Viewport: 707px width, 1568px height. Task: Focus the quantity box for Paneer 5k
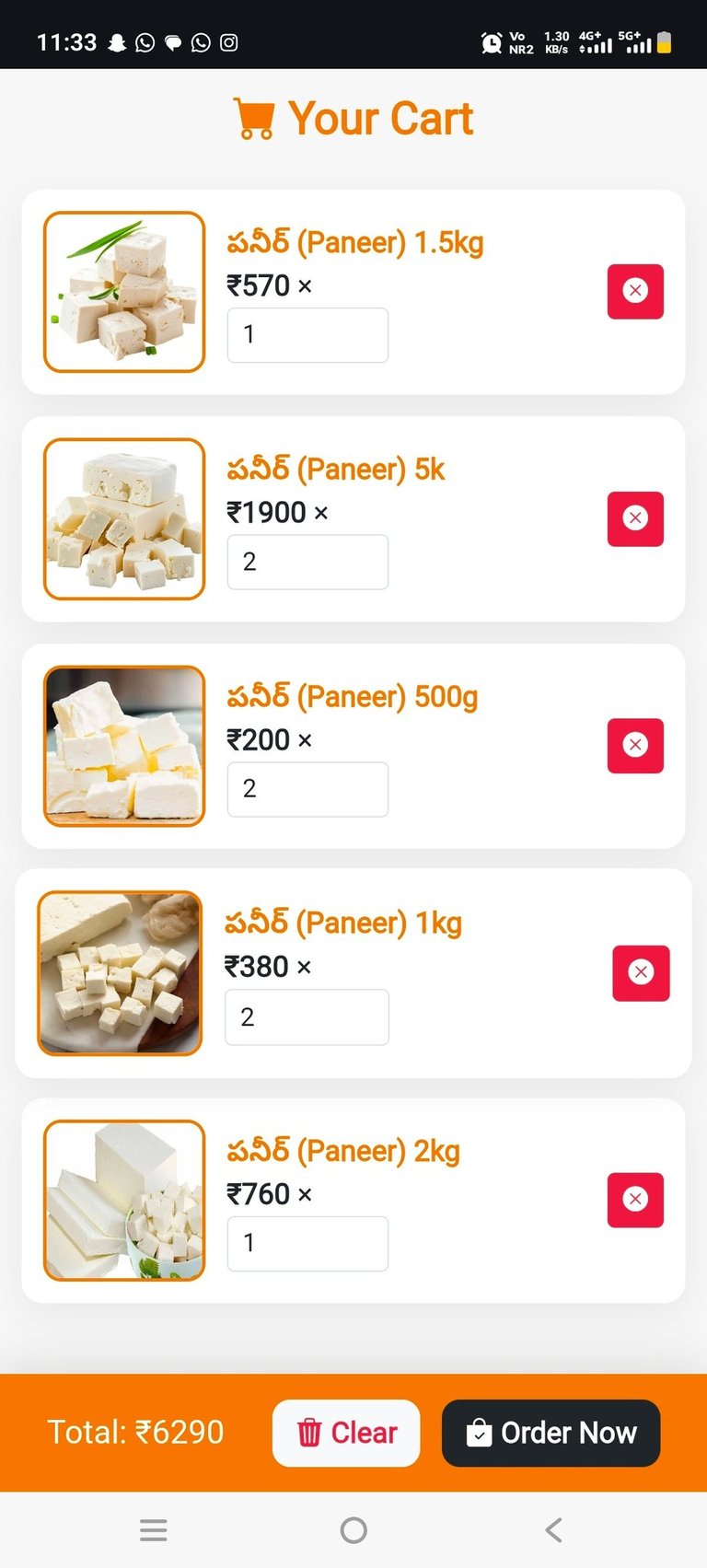click(x=307, y=562)
